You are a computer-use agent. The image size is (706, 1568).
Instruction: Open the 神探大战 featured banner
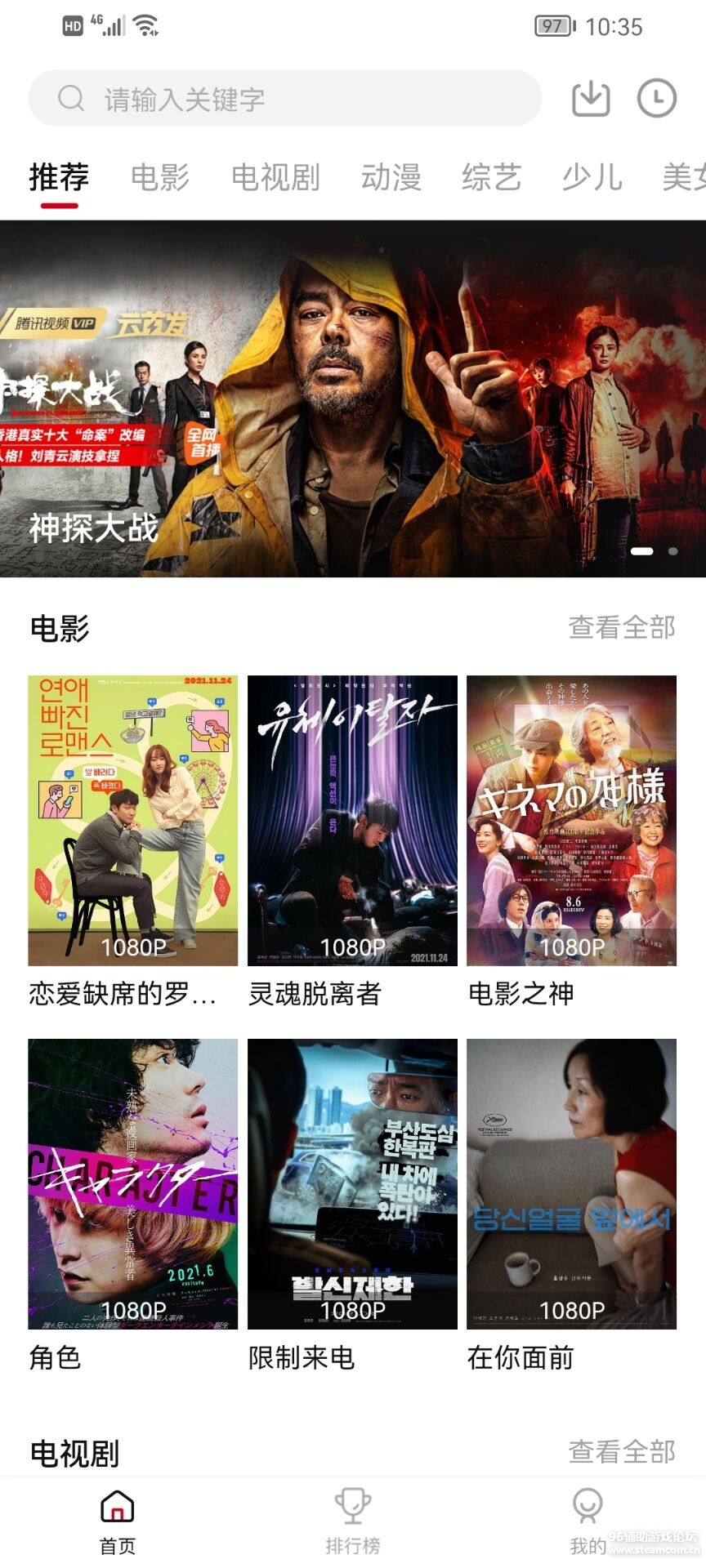click(x=353, y=399)
